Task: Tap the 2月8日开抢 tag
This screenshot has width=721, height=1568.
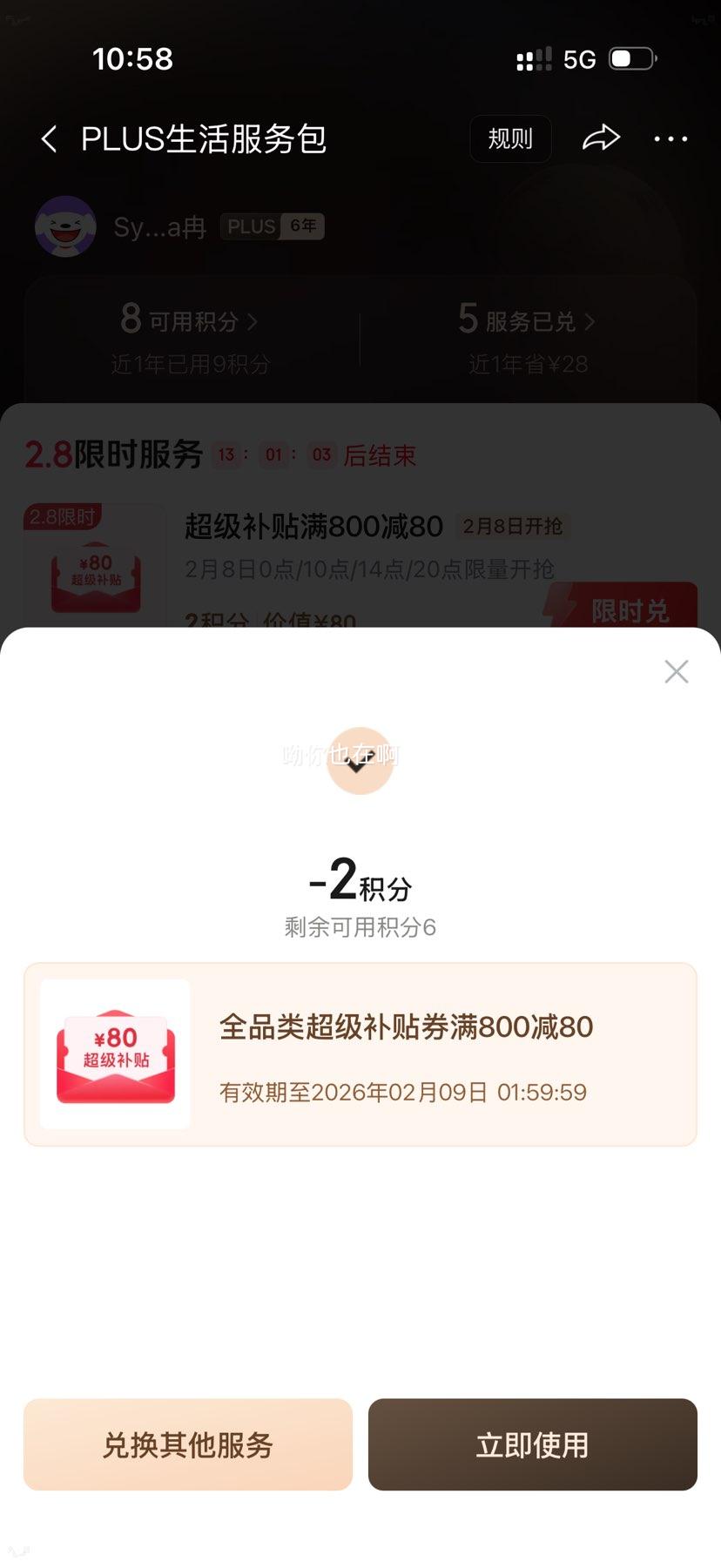Action: pos(512,527)
